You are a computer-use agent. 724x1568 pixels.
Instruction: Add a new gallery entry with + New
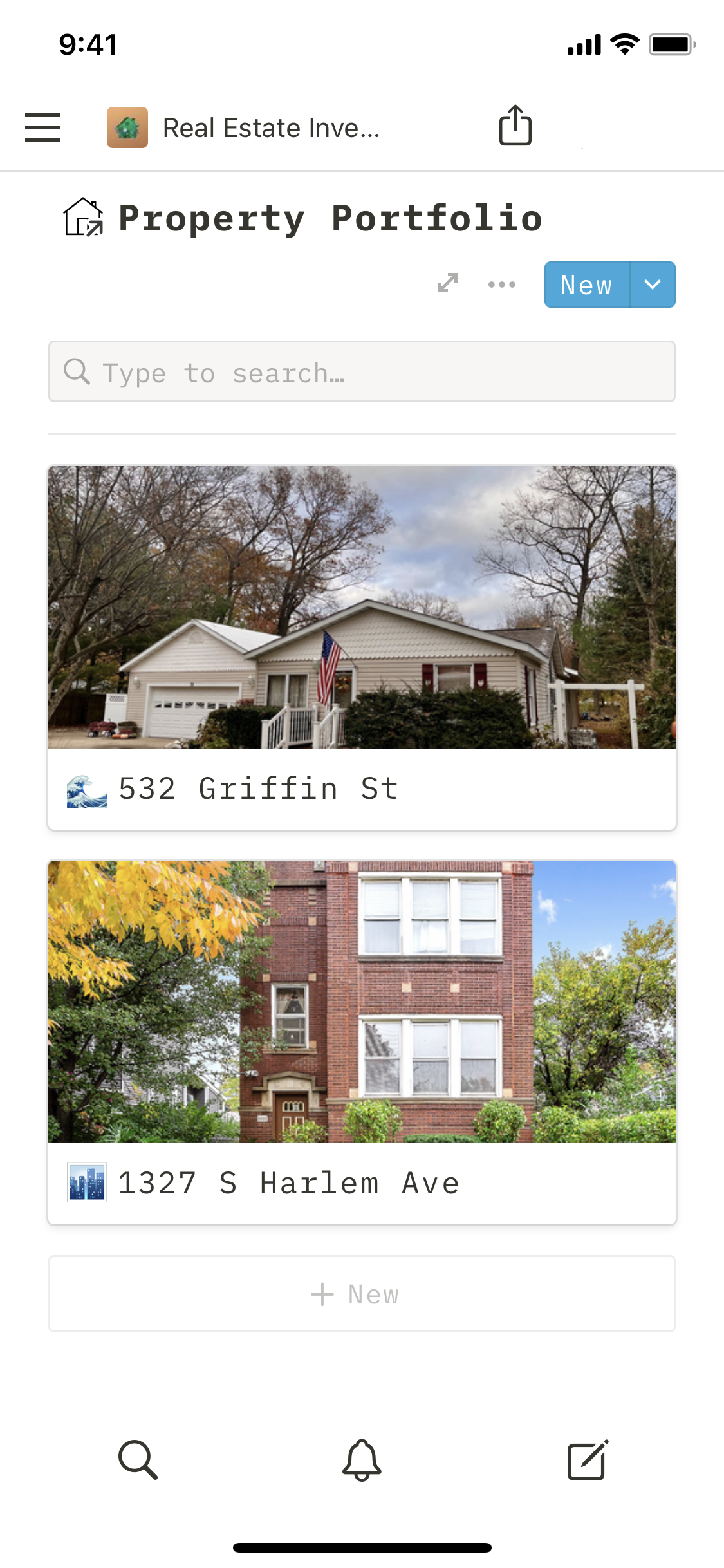tap(362, 1294)
